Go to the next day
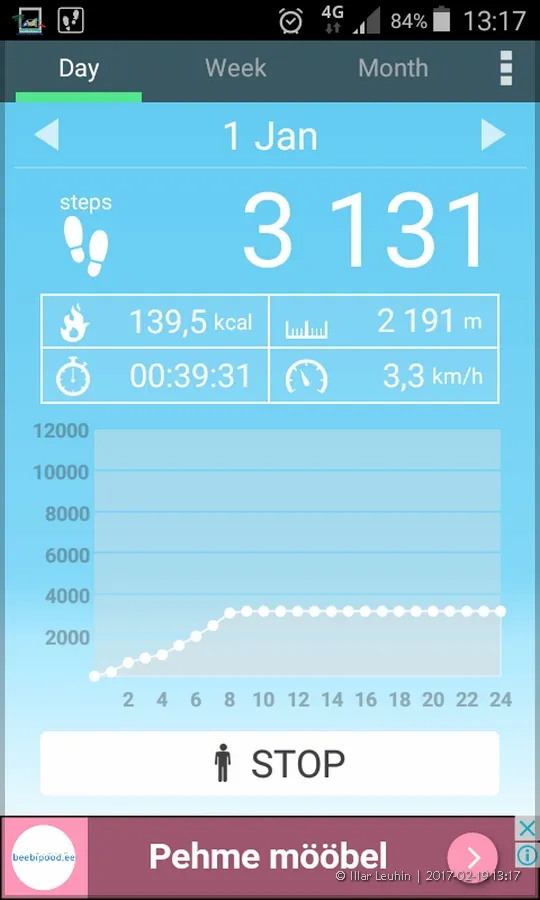Viewport: 540px width, 900px height. click(493, 137)
